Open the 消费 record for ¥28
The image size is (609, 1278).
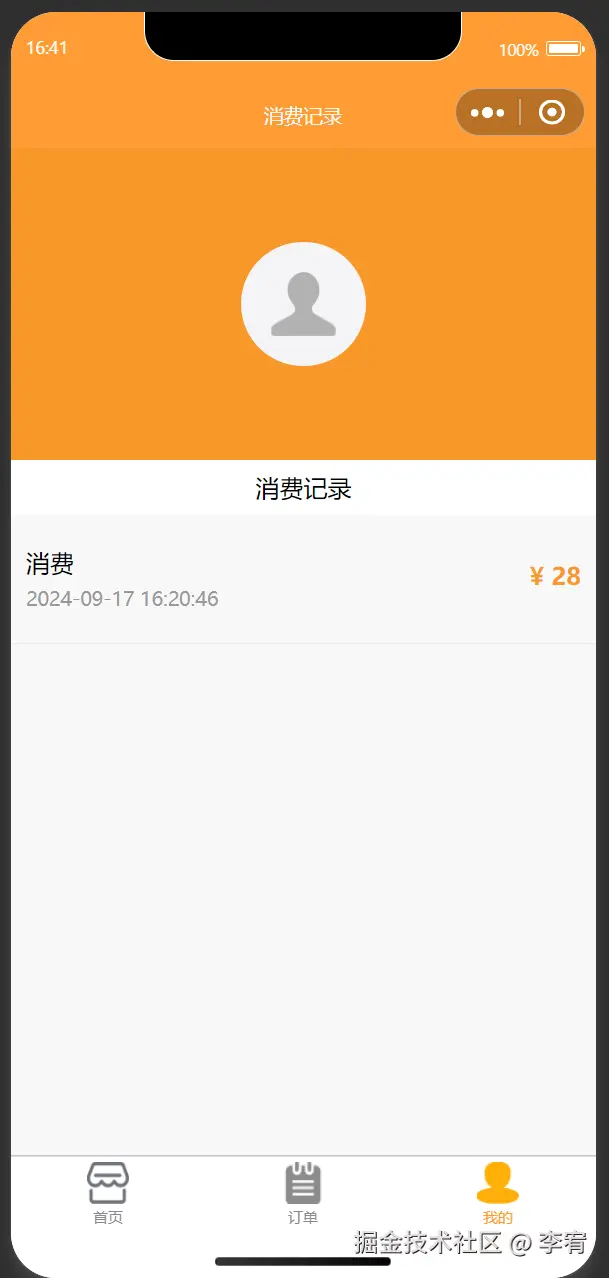coord(303,580)
